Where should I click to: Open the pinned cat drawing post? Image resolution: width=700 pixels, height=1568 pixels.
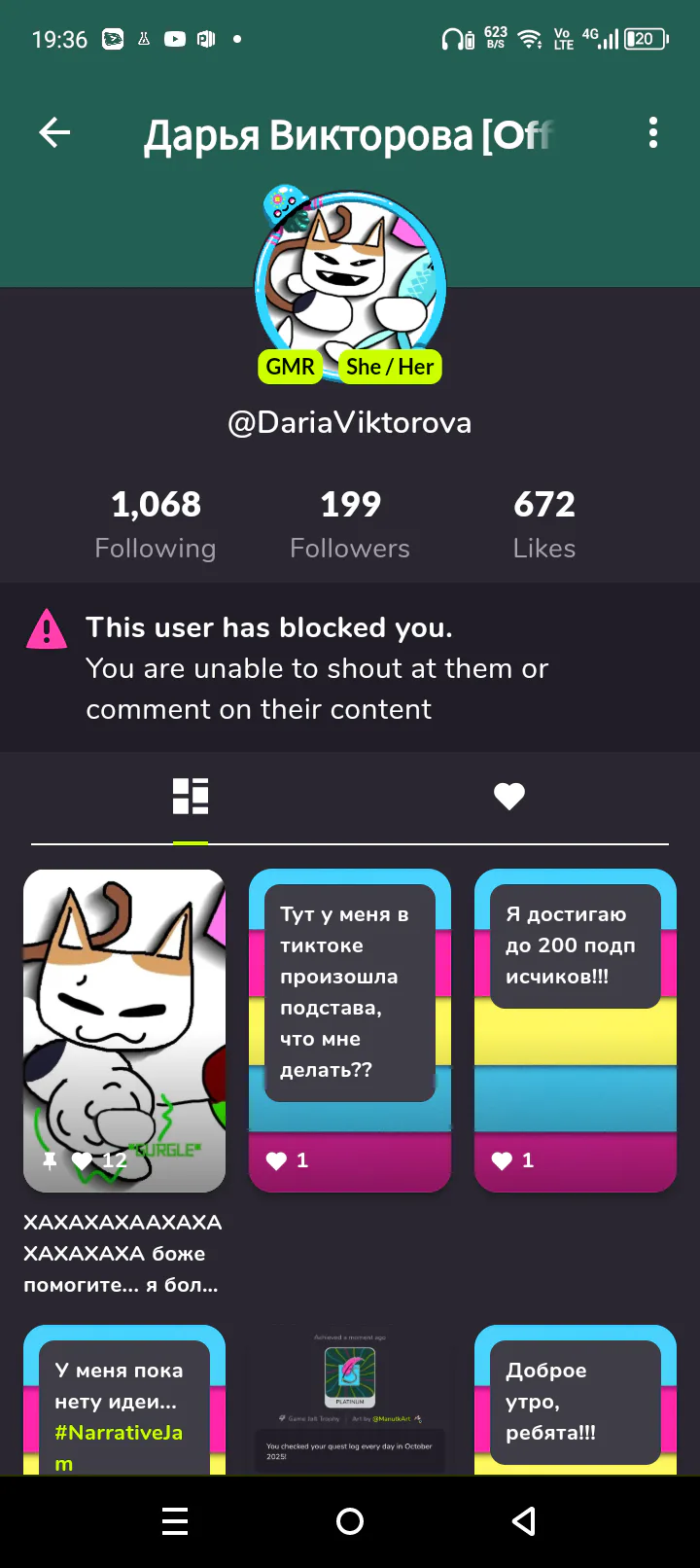point(124,1031)
